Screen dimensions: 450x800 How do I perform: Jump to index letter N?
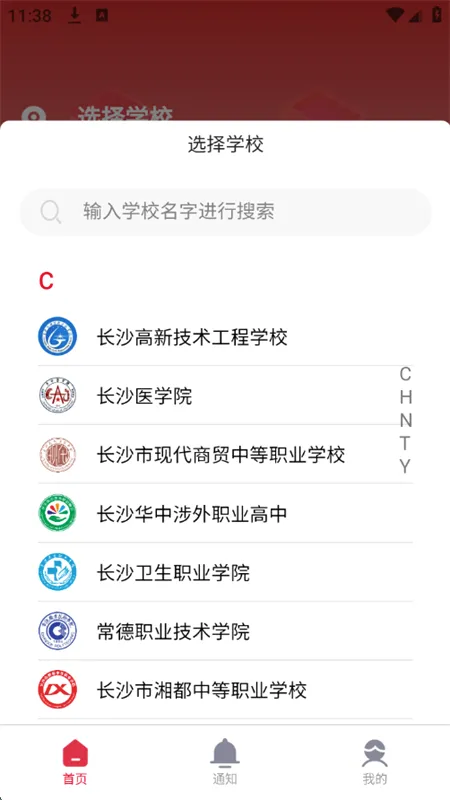405,420
